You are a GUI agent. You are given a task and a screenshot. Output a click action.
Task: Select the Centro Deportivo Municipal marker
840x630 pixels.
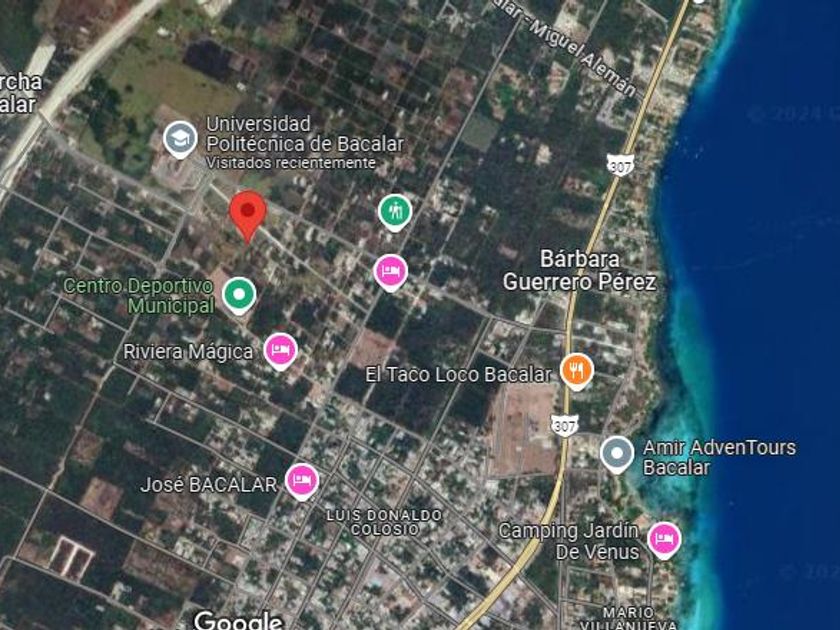point(239,295)
